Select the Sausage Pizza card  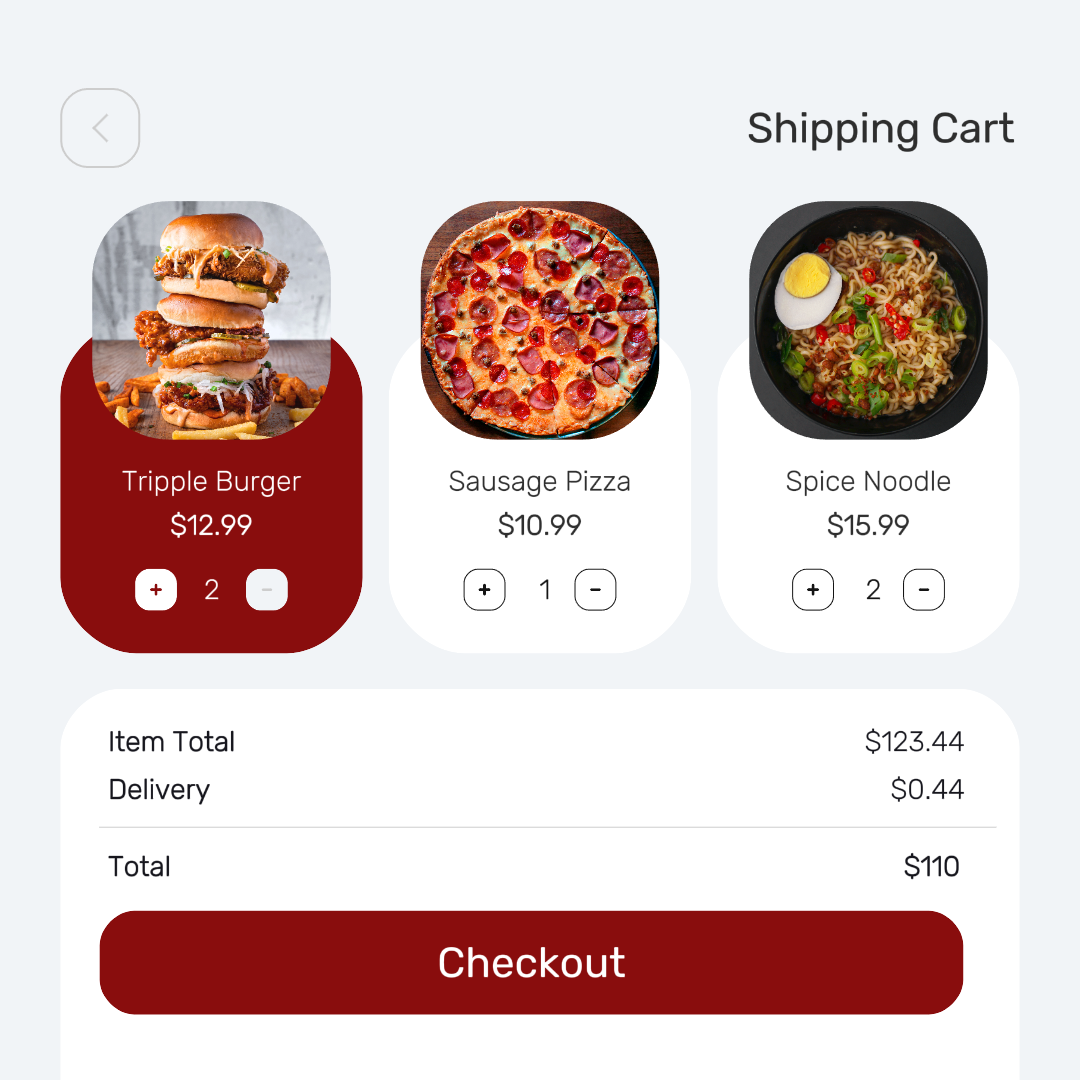tap(539, 481)
